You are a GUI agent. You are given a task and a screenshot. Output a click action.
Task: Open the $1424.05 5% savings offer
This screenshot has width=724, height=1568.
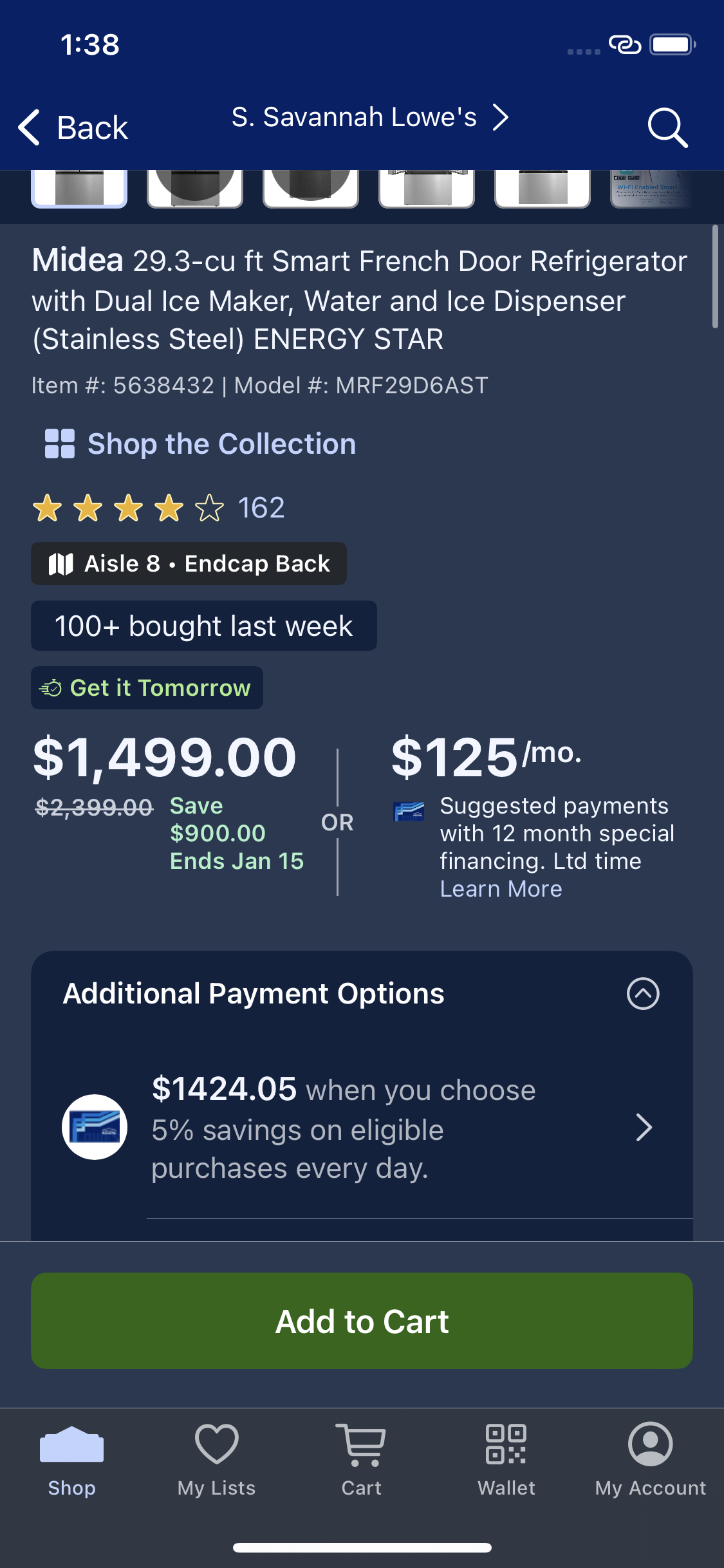[x=362, y=1128]
